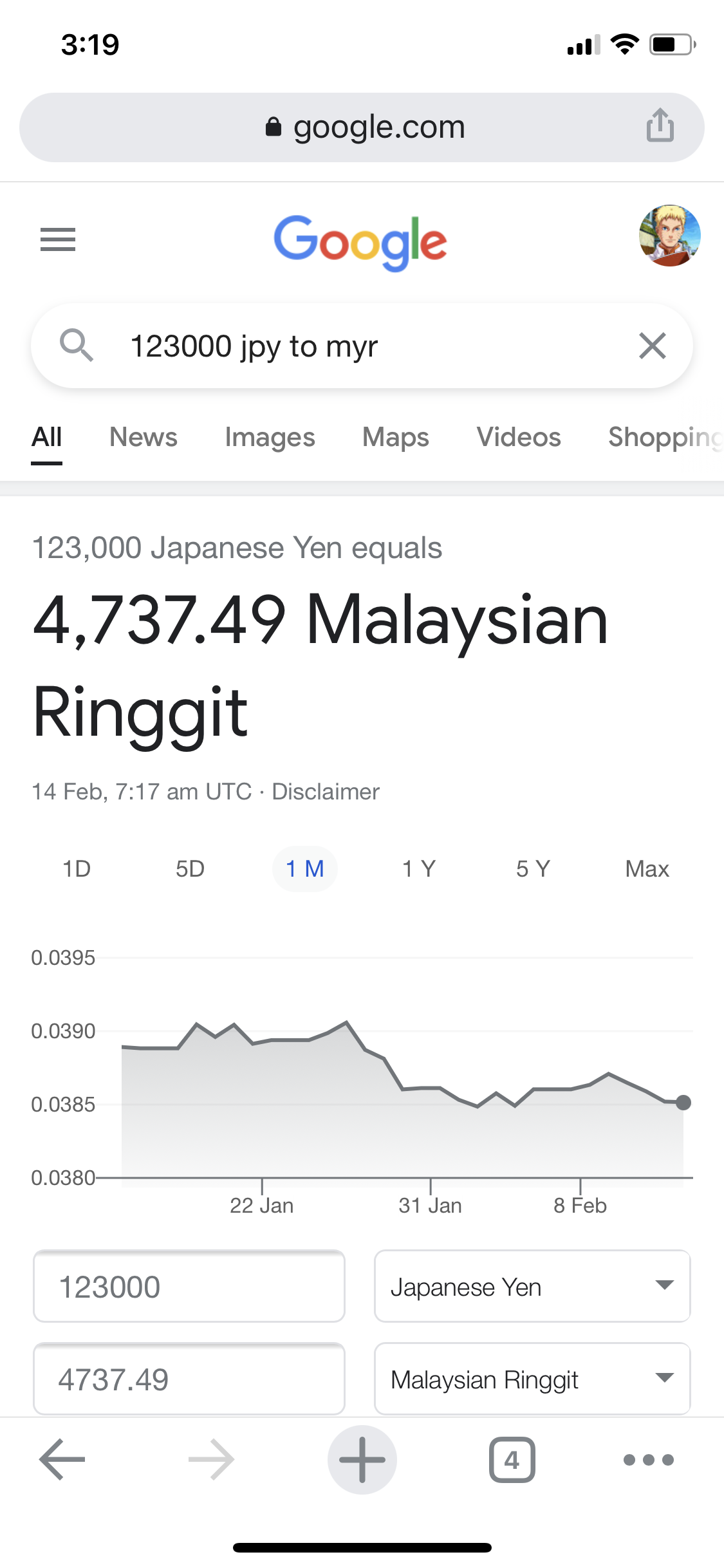
Task: Open the Malaysian Ringgit currency dropdown
Action: pos(532,1379)
